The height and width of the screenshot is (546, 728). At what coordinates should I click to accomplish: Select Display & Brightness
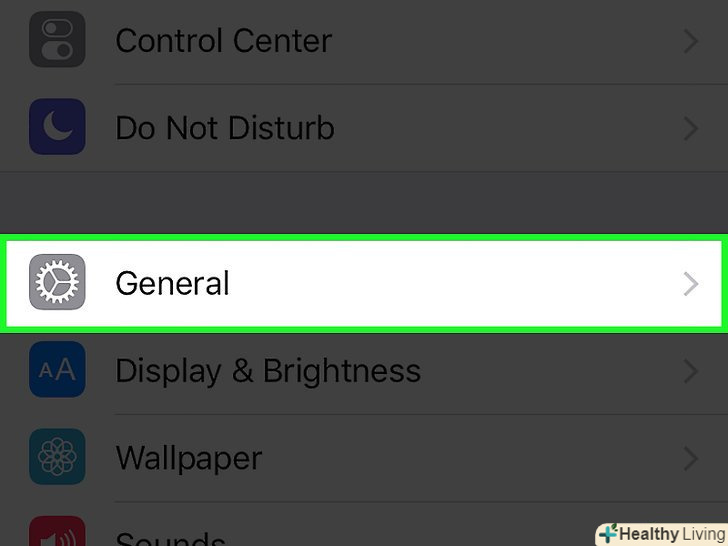click(267, 371)
